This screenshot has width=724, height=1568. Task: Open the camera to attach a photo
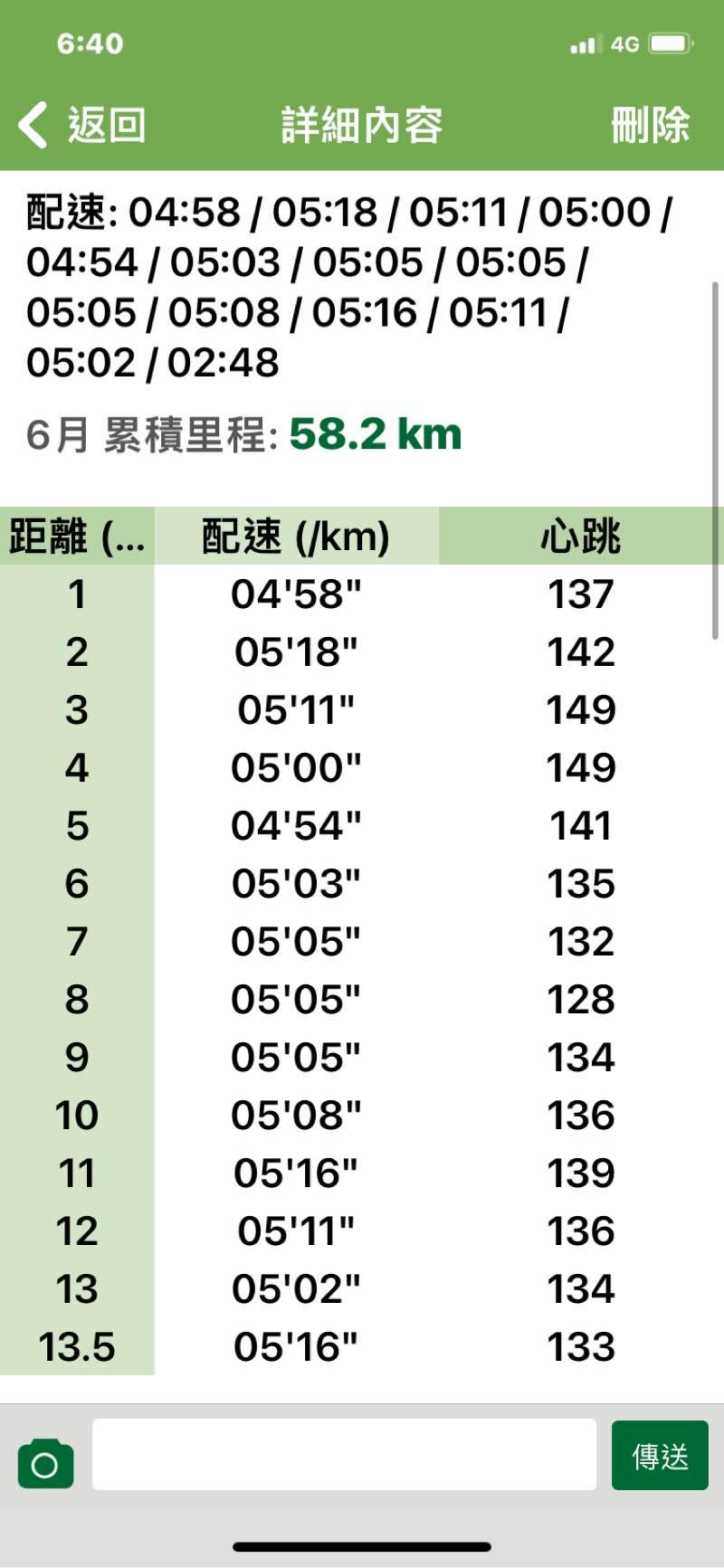[x=45, y=1462]
